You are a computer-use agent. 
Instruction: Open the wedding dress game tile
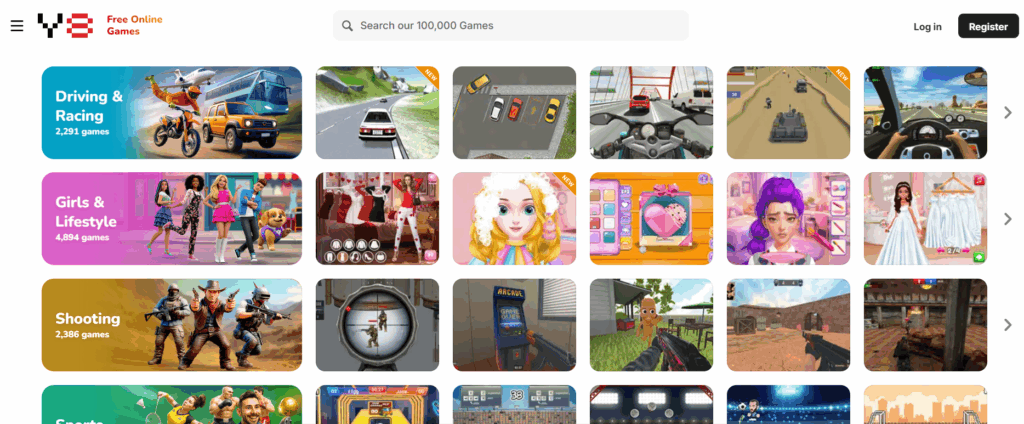click(x=925, y=219)
